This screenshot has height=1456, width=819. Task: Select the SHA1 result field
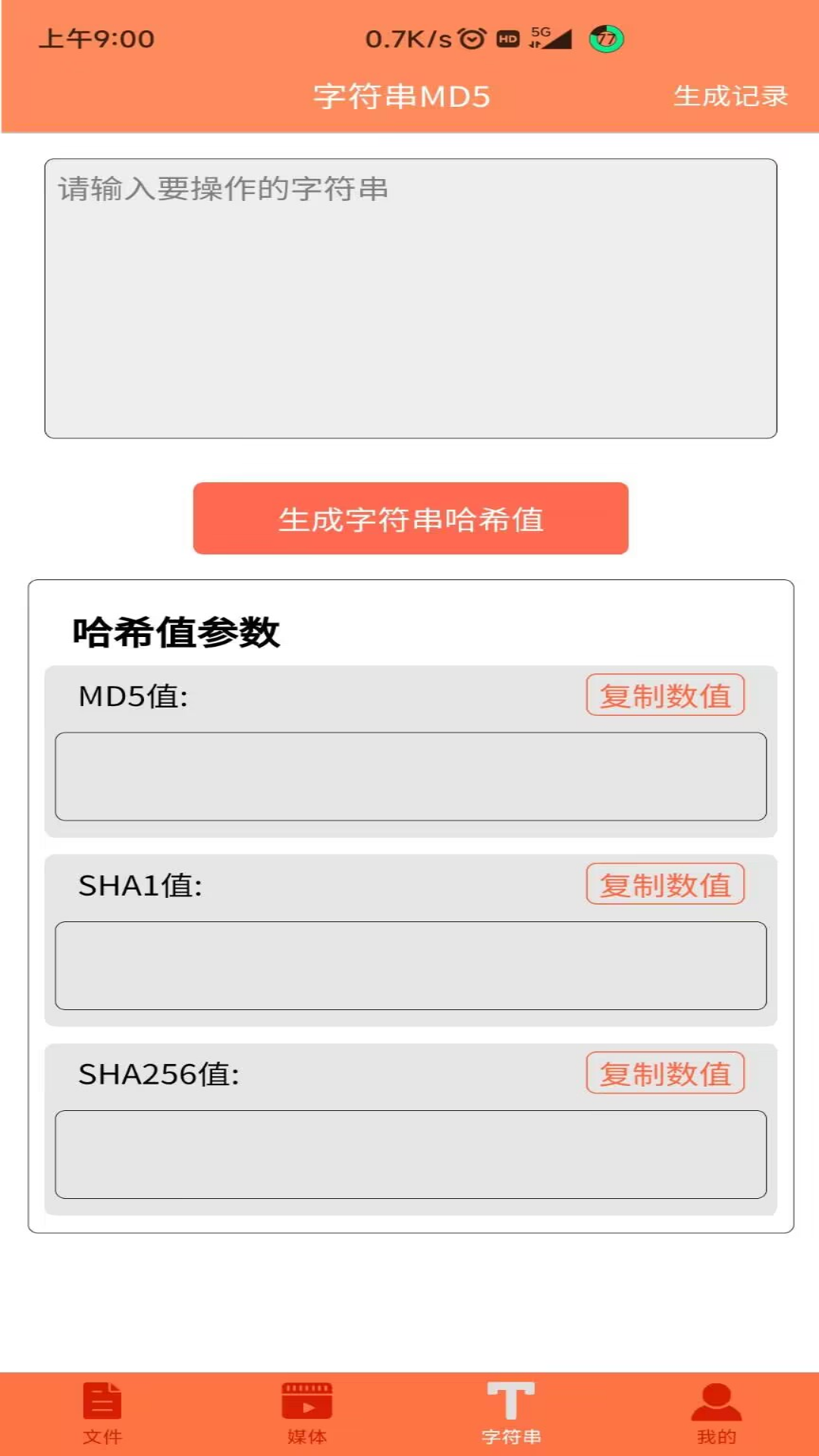(x=412, y=965)
